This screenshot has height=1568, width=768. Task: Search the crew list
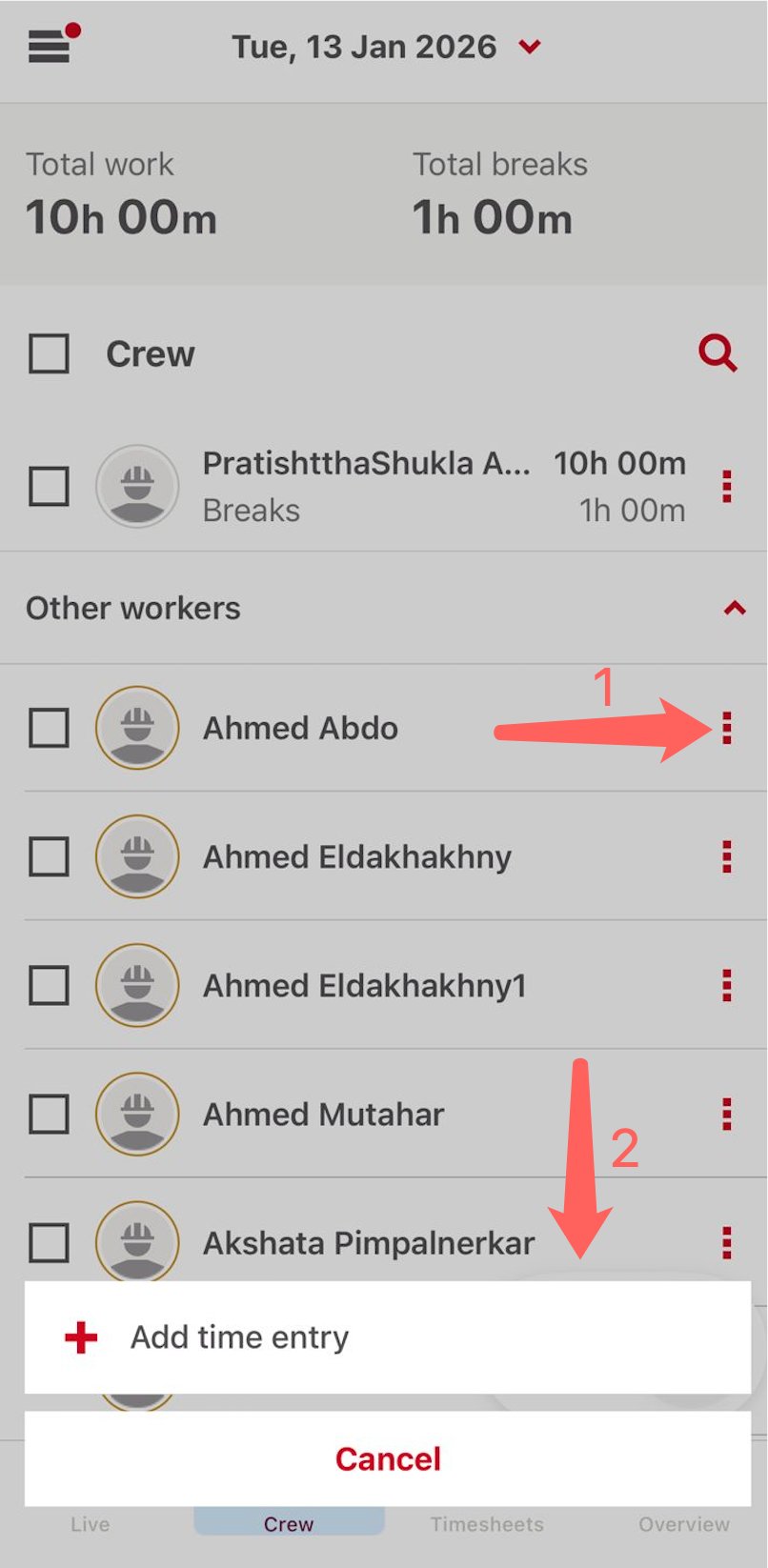point(717,353)
